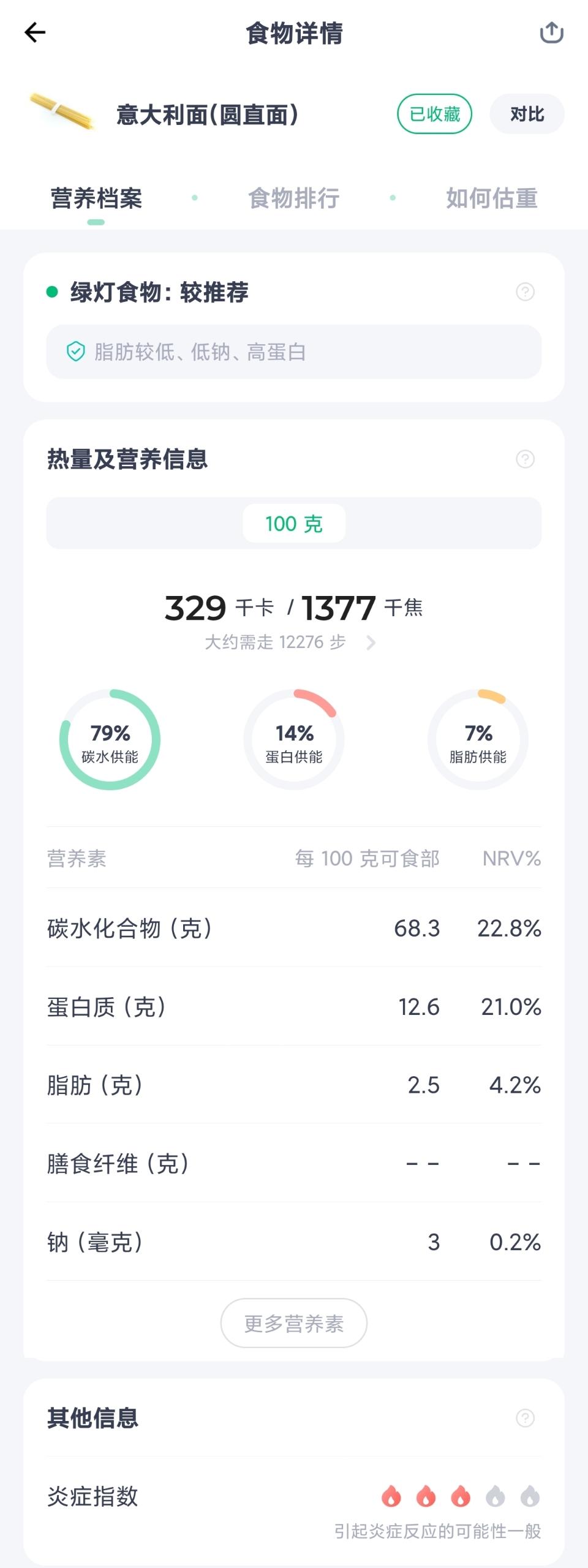Open the 大约需走 12276 步 details
The height and width of the screenshot is (1568, 588).
click(x=290, y=642)
